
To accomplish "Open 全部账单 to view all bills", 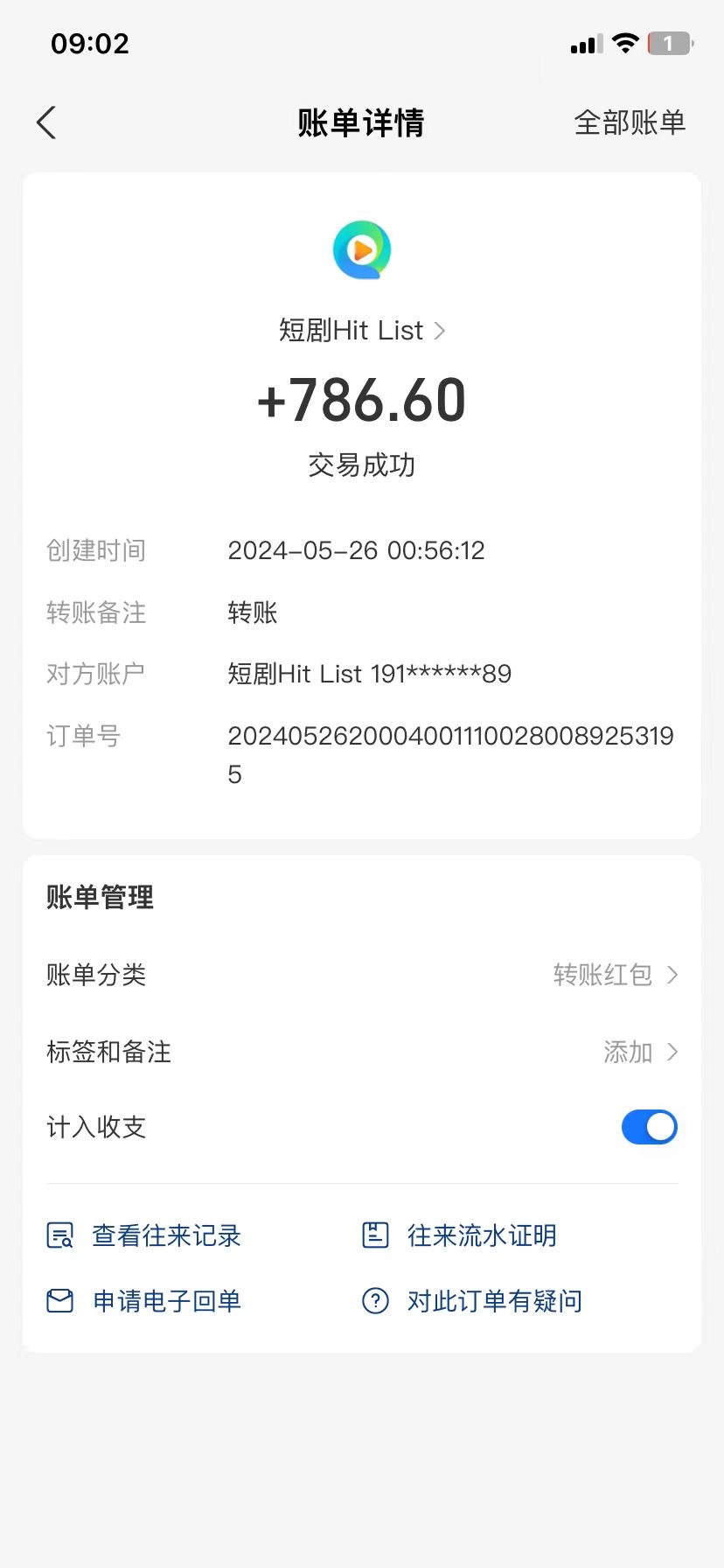I will [630, 123].
